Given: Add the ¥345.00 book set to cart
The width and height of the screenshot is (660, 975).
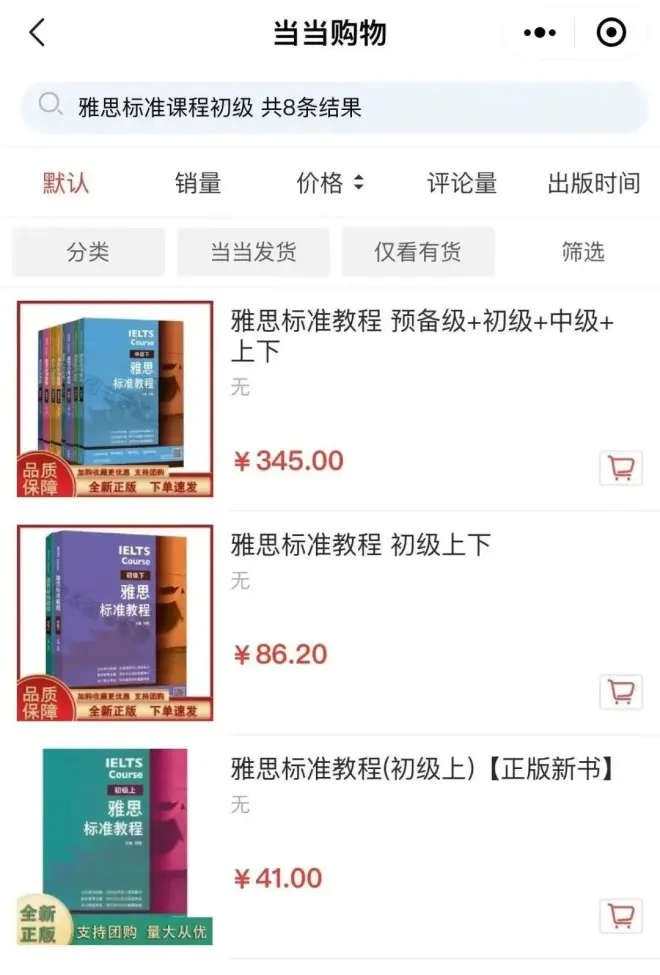Looking at the screenshot, I should [x=621, y=468].
